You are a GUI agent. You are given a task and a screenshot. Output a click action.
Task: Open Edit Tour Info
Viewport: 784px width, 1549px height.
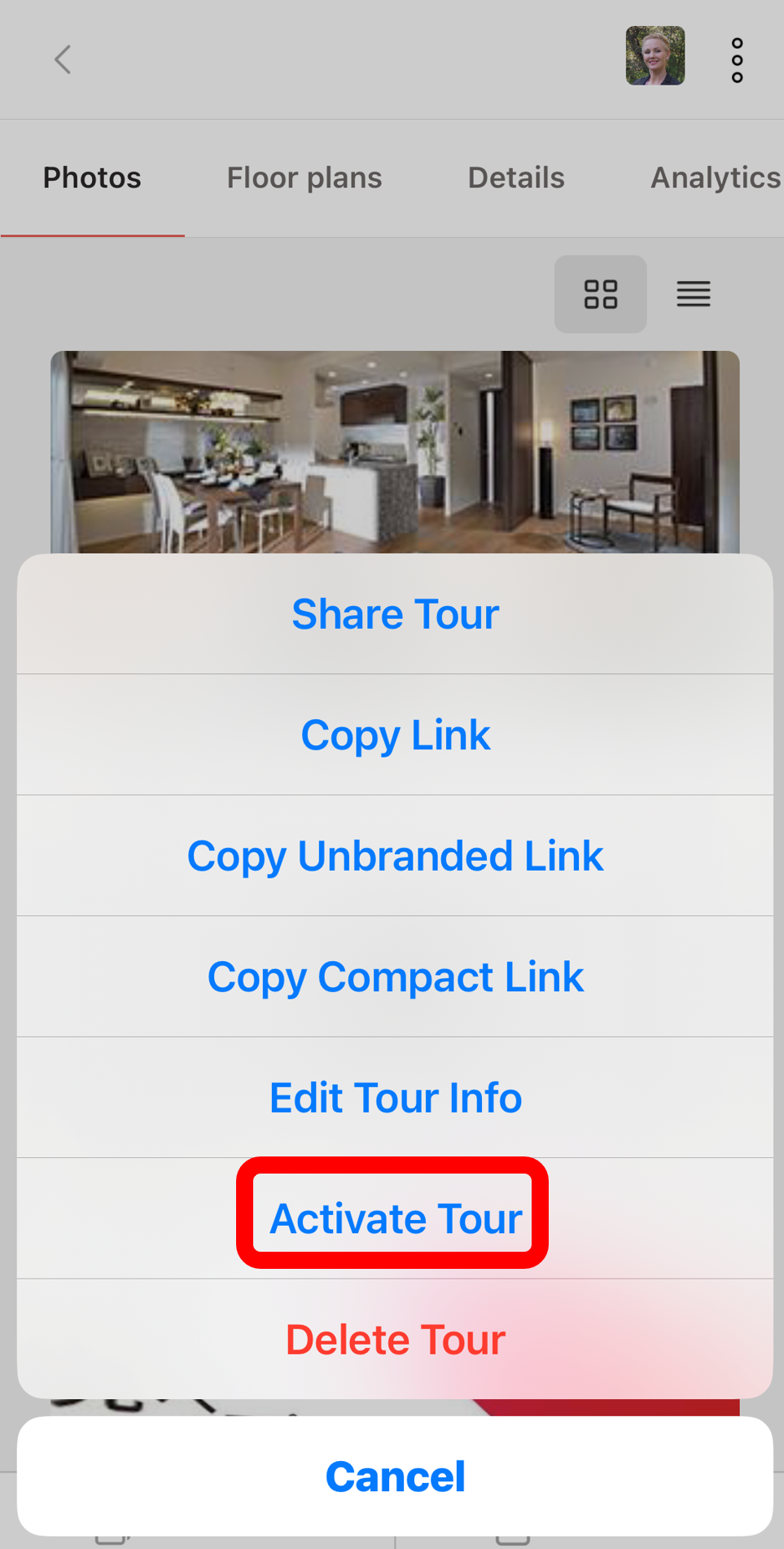coord(395,1097)
